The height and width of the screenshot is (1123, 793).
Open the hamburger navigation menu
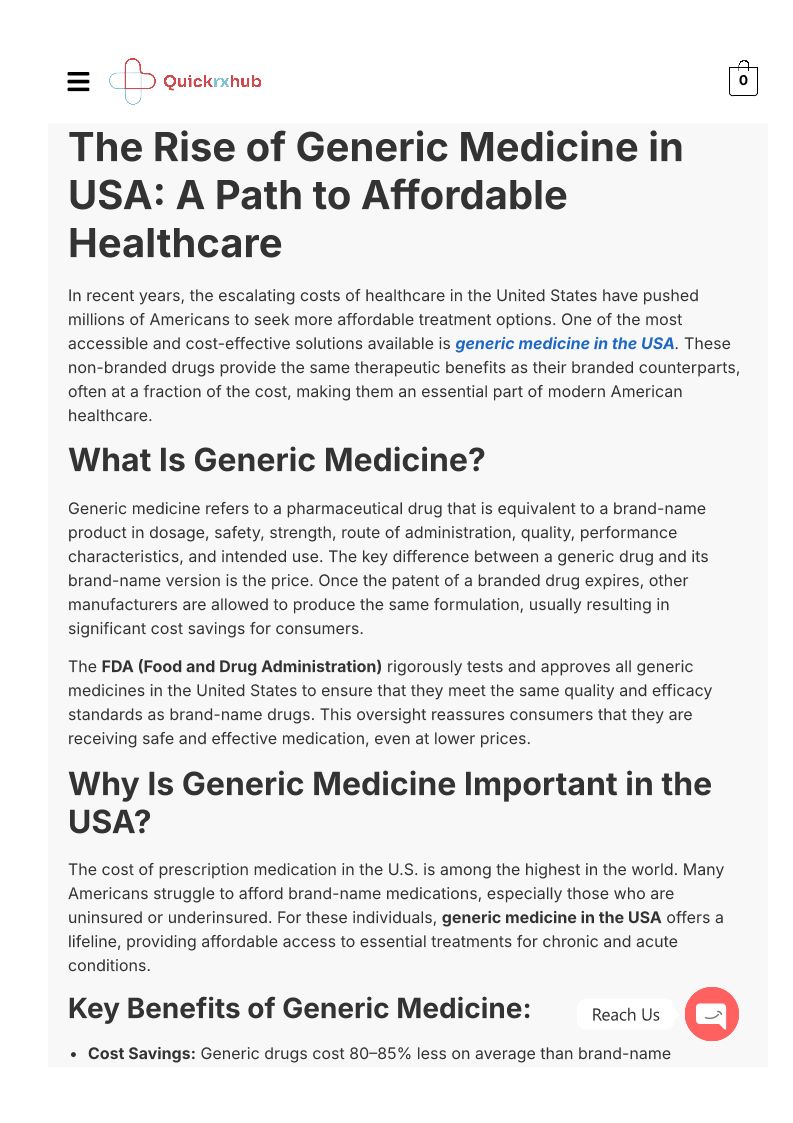pos(78,81)
